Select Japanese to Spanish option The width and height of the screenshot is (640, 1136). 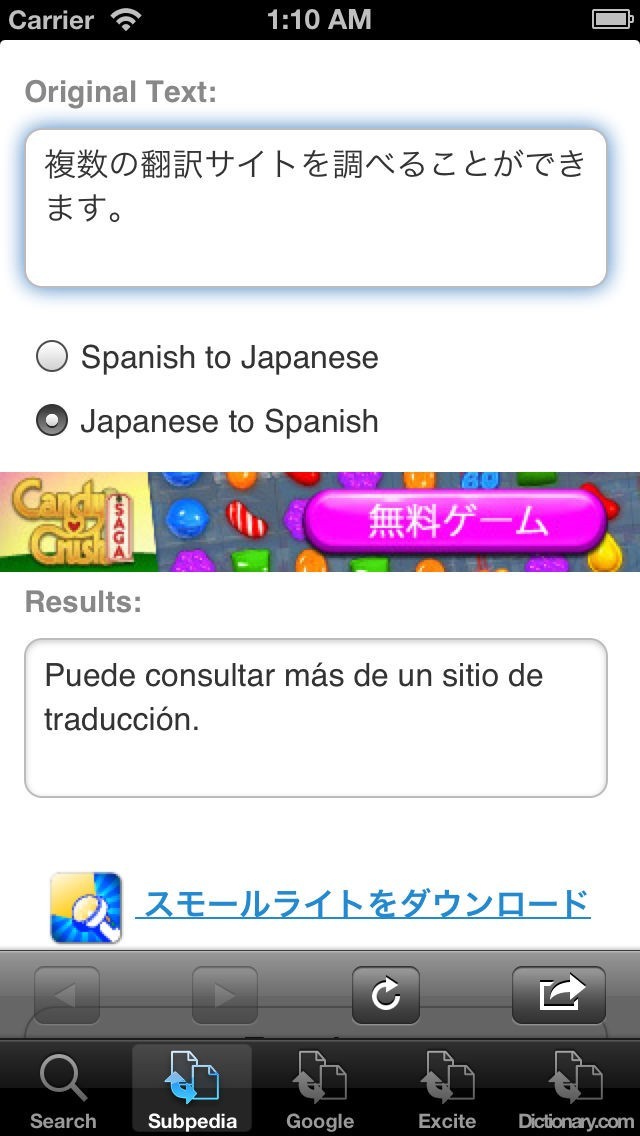coord(51,421)
